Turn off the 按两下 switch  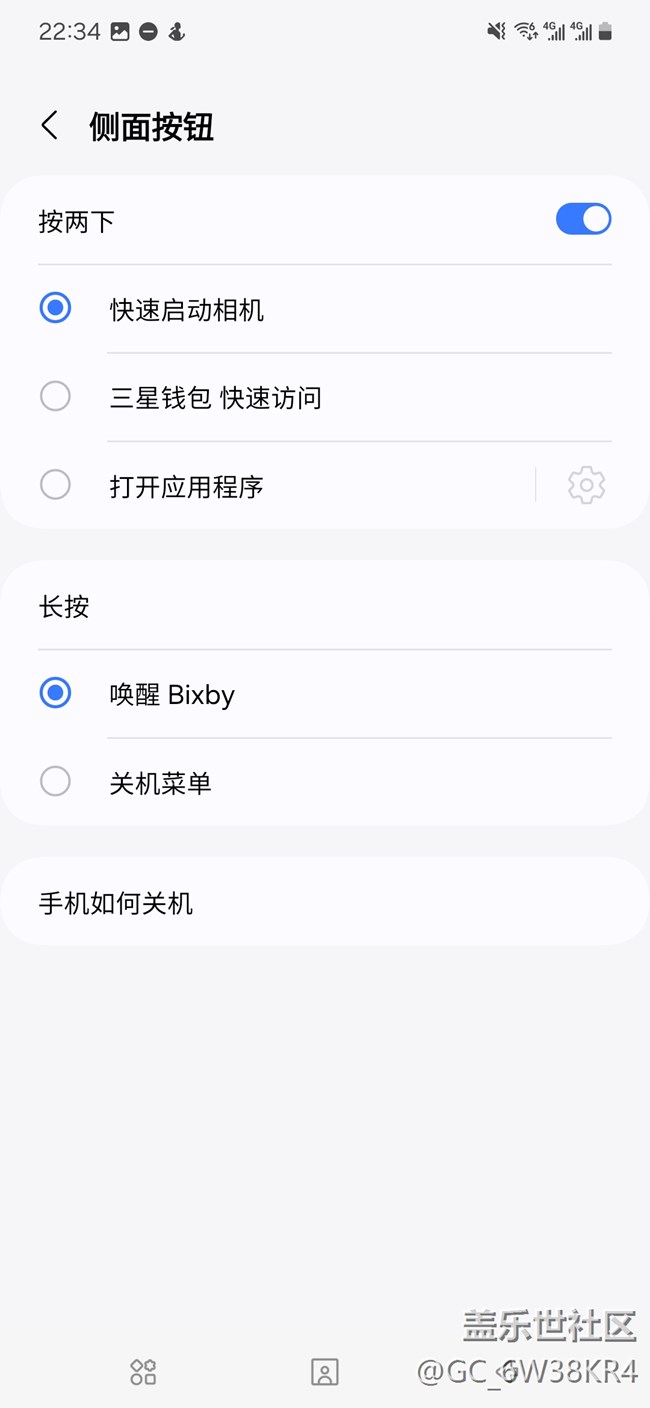pos(583,219)
